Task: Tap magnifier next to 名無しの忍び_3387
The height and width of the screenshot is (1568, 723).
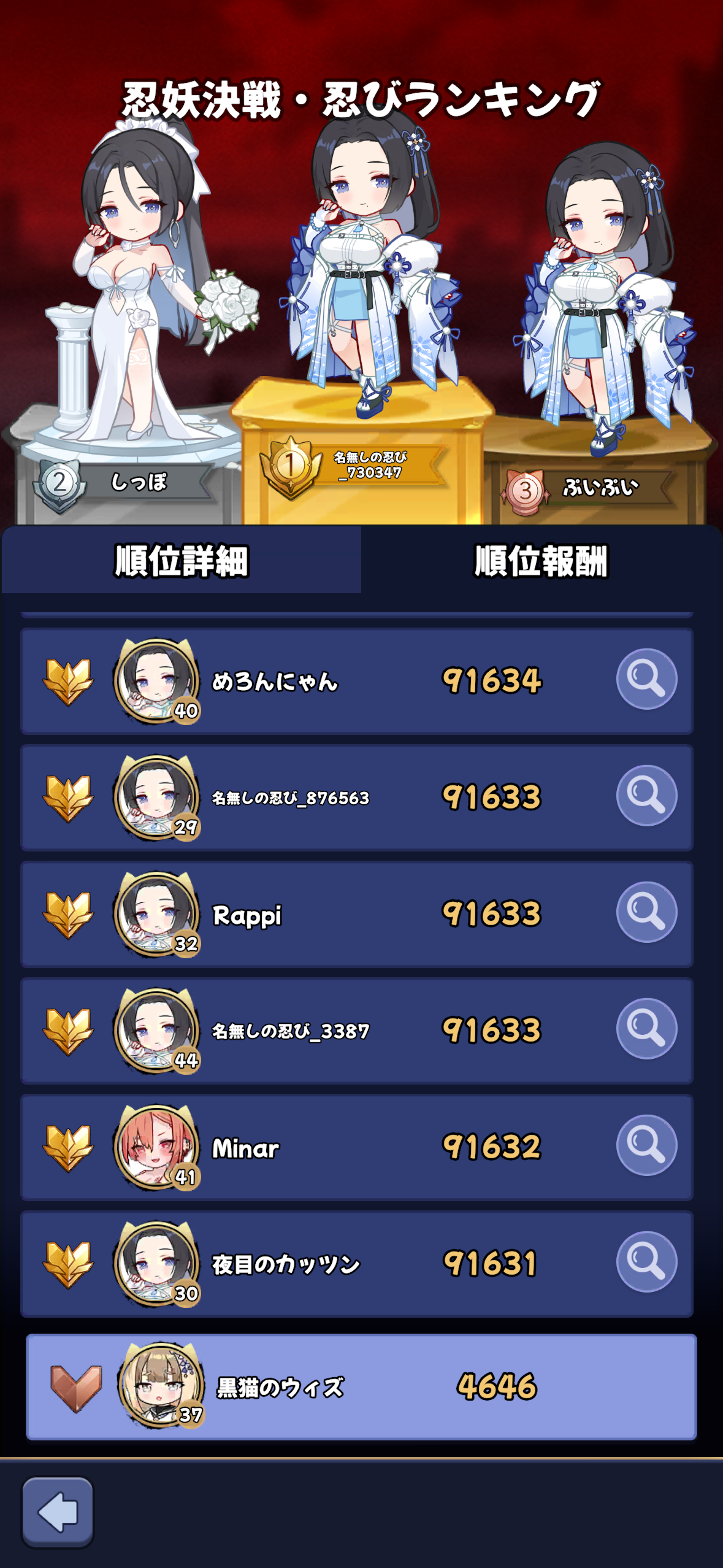Action: (x=646, y=1029)
